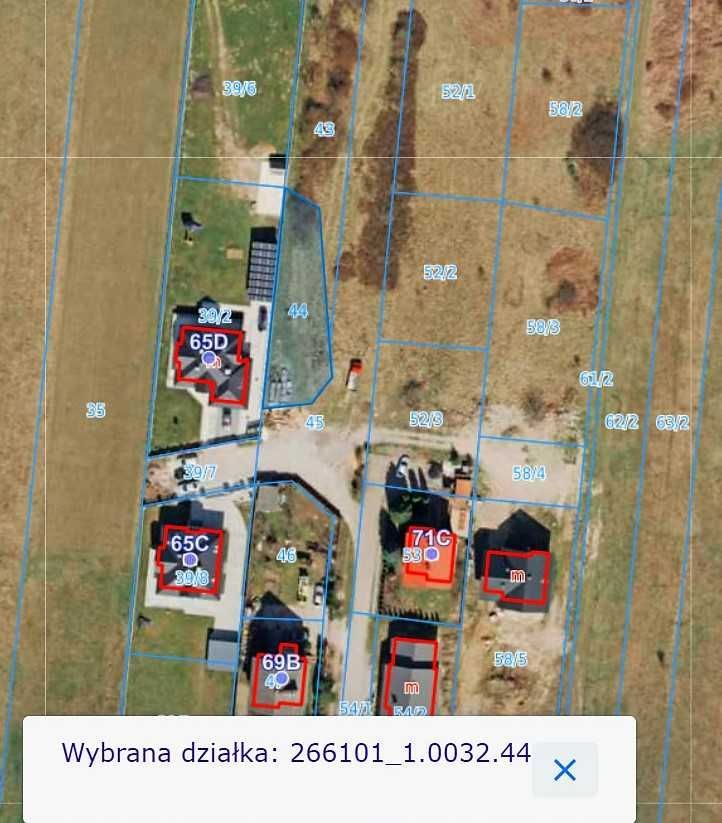Screen dimensions: 722x823
Task: Tap the 65D address point marker
Action: point(208,358)
